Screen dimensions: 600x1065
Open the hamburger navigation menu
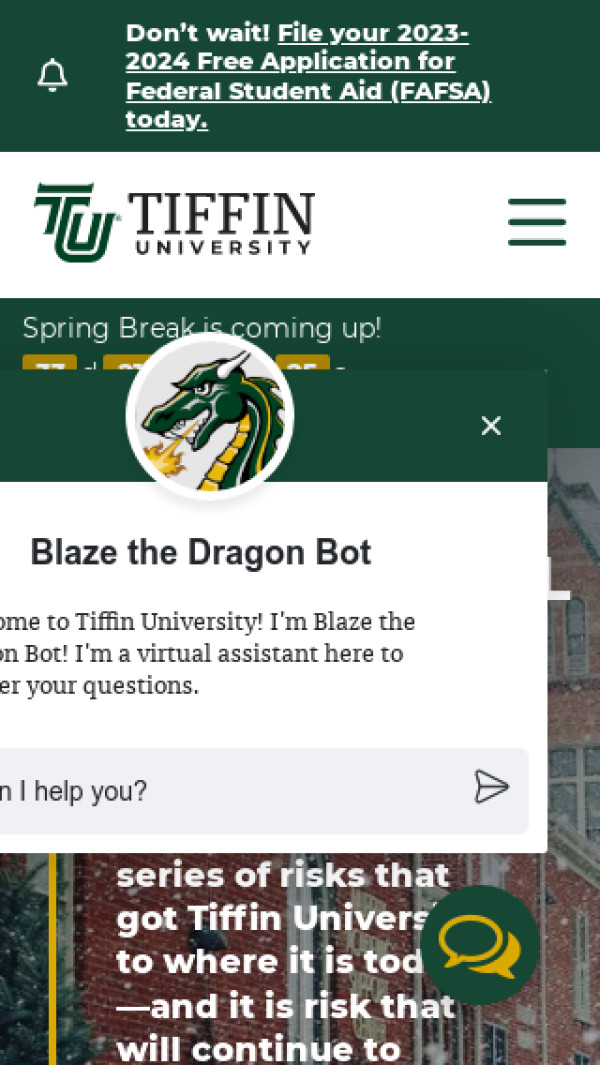[x=537, y=222]
